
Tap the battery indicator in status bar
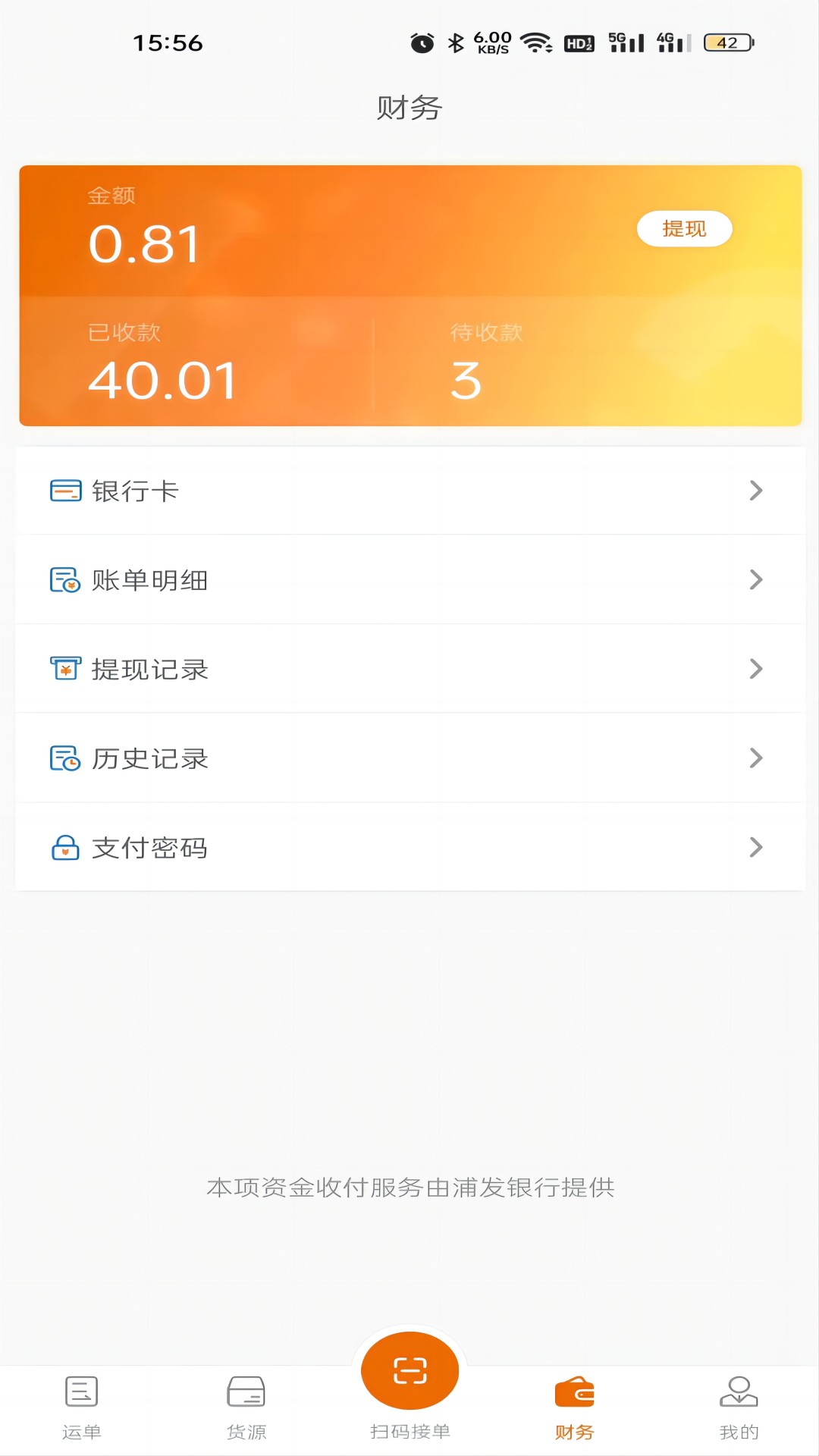[x=726, y=43]
